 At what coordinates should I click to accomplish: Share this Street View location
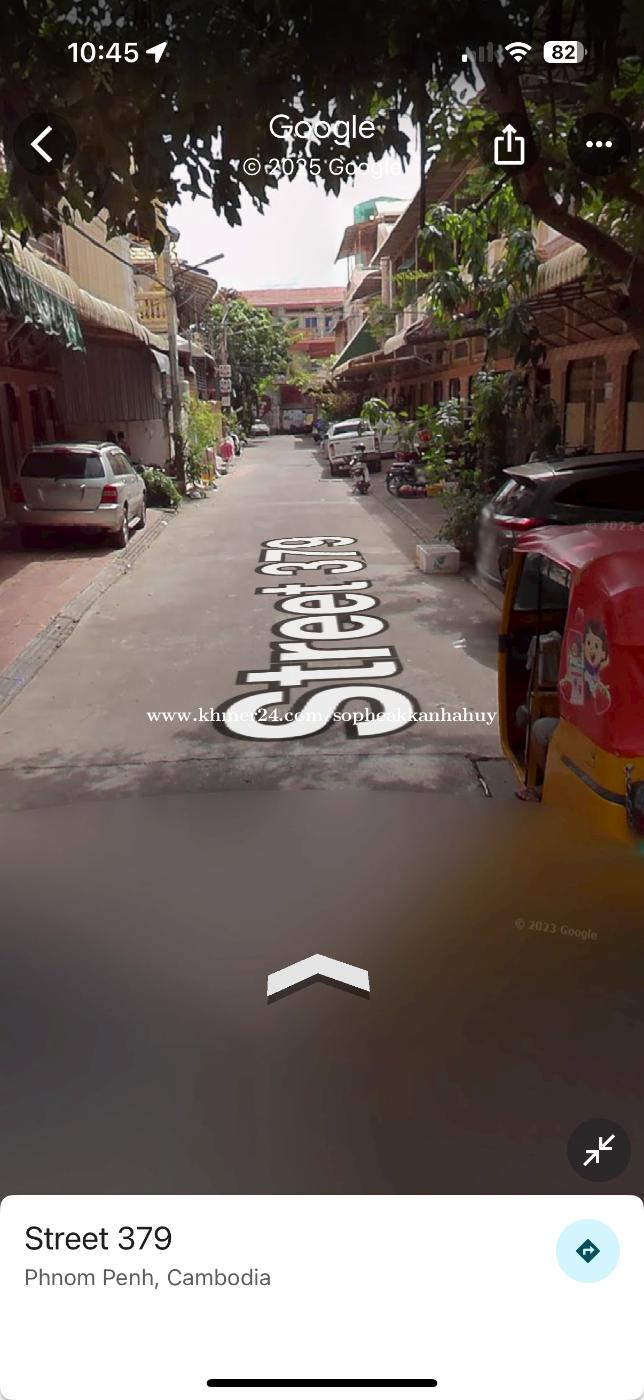(x=509, y=145)
